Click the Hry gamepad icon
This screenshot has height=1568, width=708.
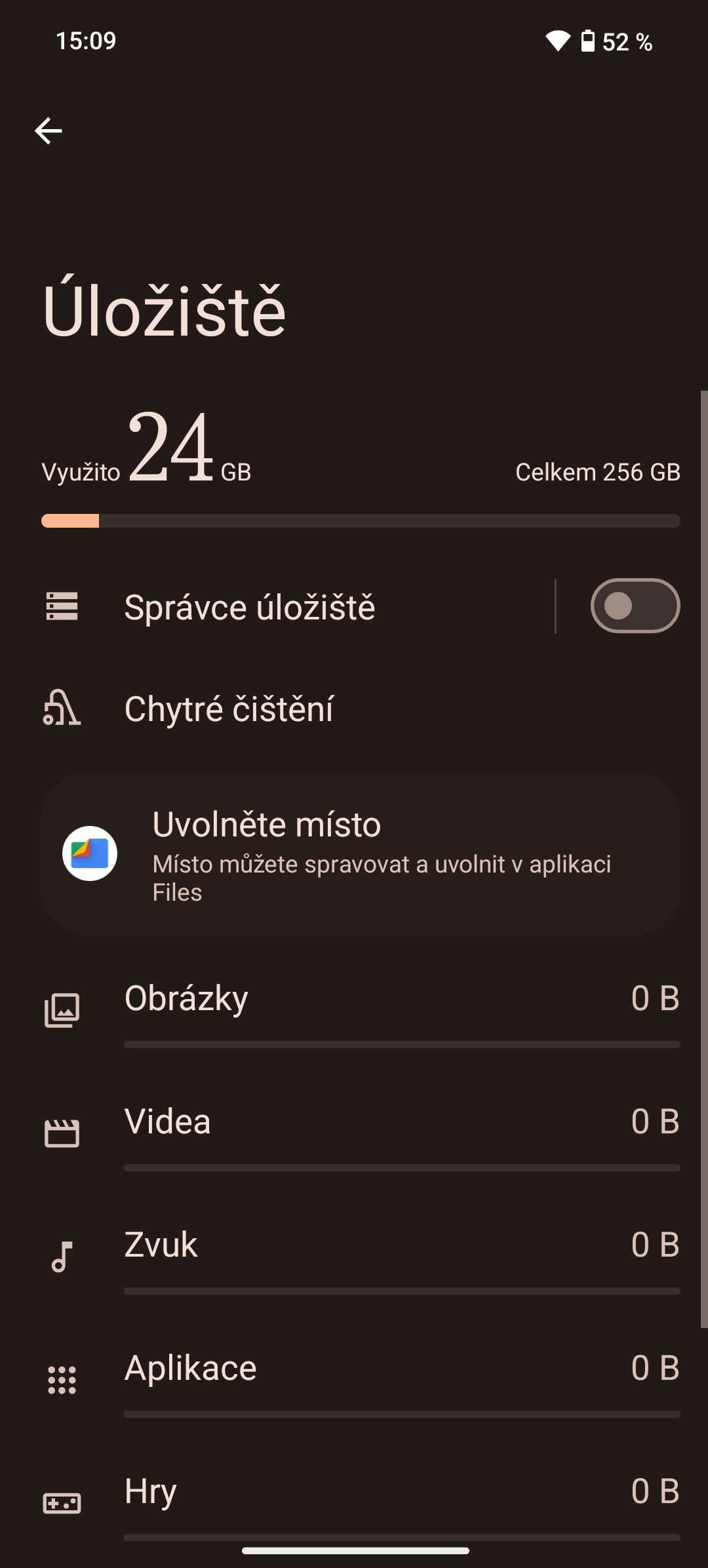(x=62, y=1503)
